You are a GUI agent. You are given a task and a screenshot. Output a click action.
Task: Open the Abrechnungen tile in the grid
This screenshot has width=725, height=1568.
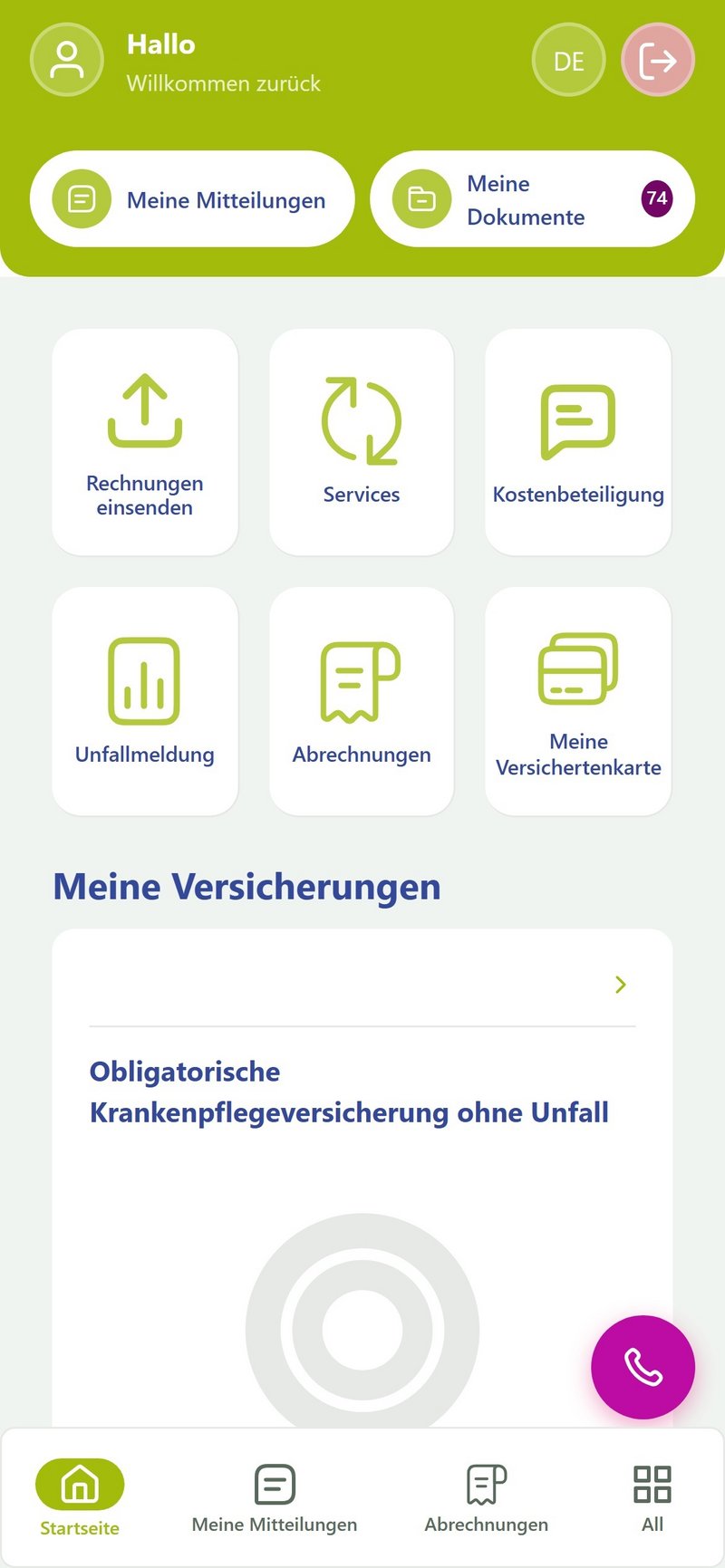point(362,701)
